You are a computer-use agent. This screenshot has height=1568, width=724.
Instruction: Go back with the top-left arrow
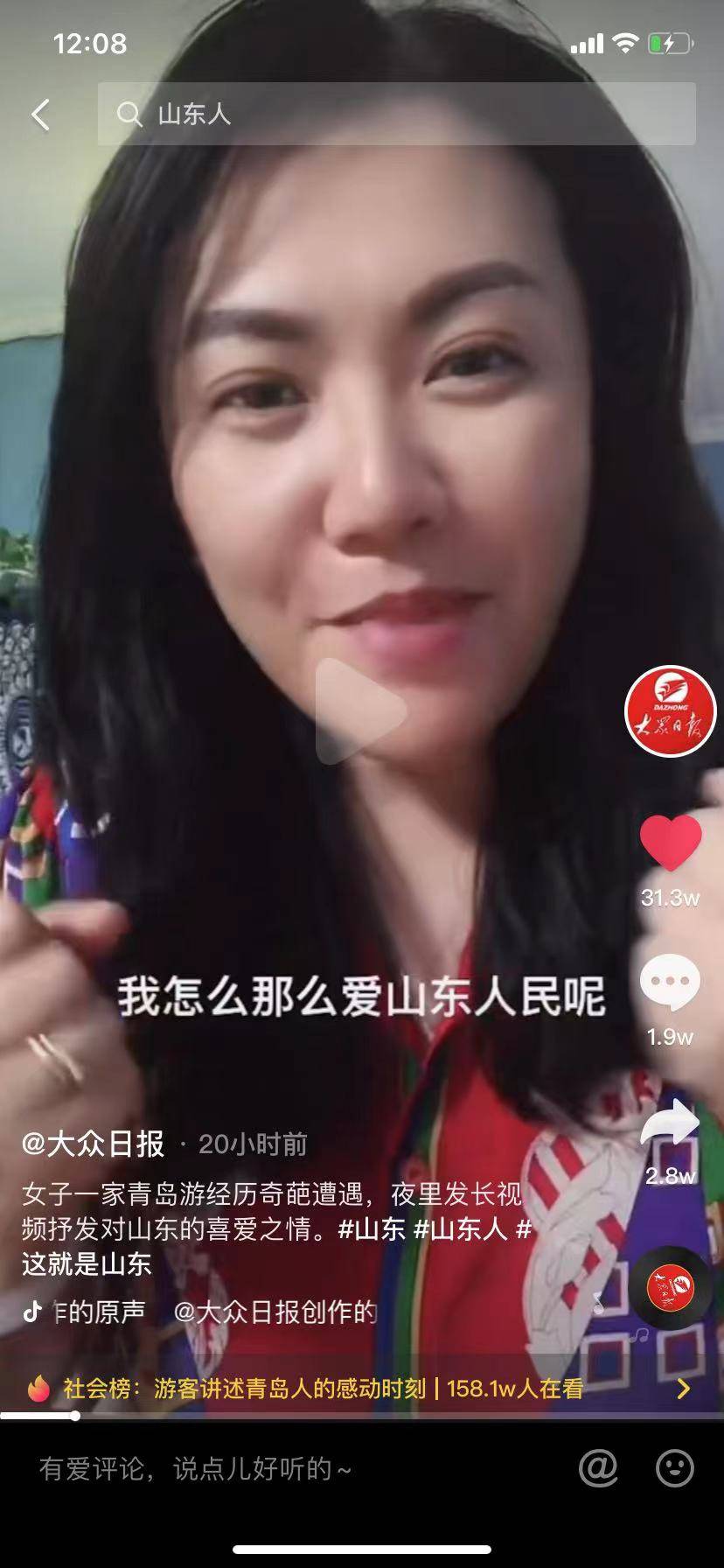click(40, 115)
